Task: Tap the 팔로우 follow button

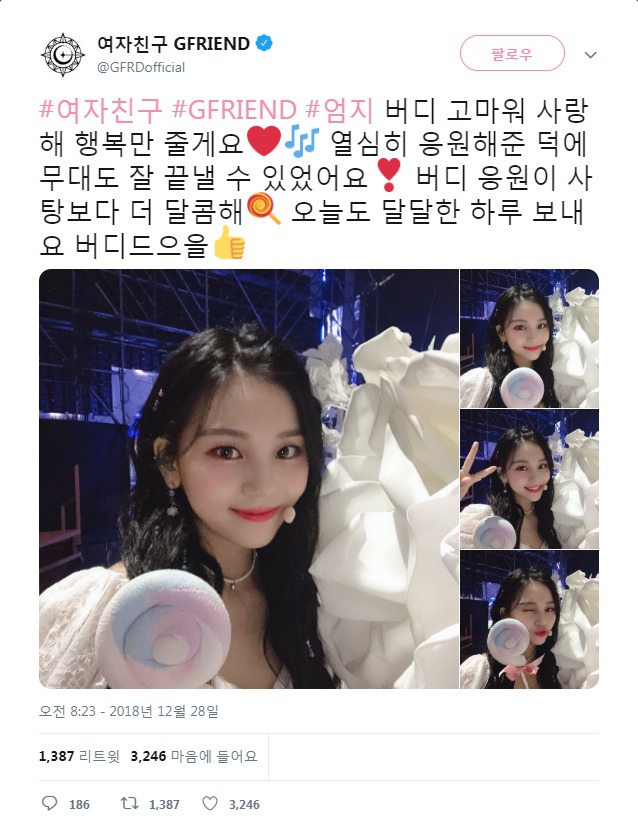Action: 512,53
